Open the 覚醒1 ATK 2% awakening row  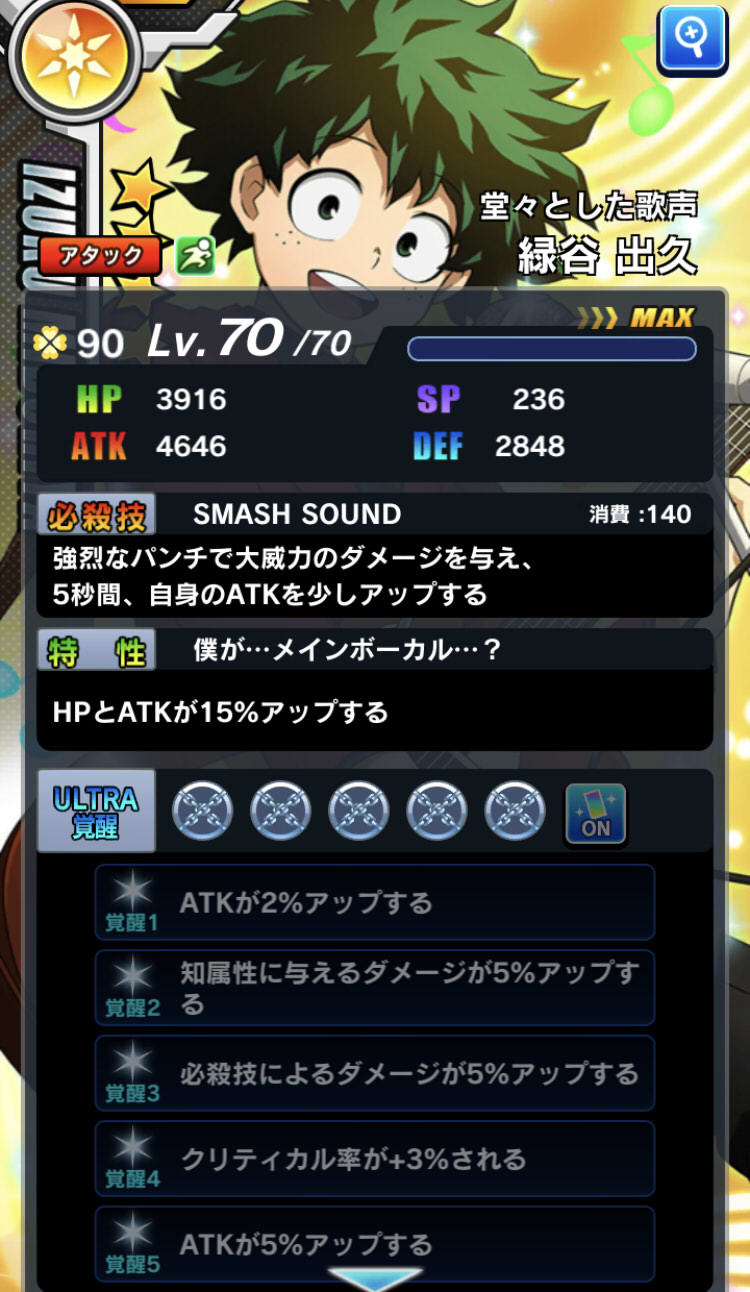tap(374, 902)
